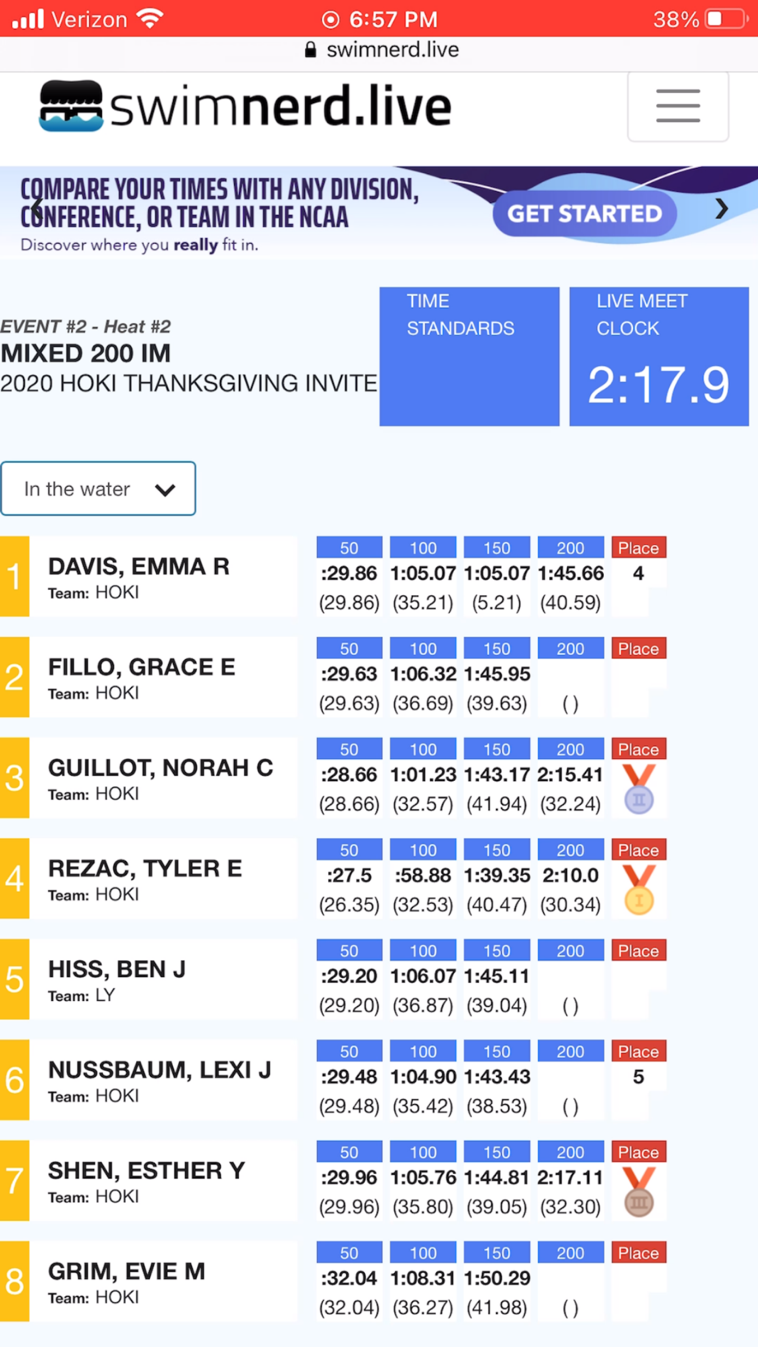Open the TIME STANDARDS tile
This screenshot has height=1347, width=758.
click(x=469, y=357)
